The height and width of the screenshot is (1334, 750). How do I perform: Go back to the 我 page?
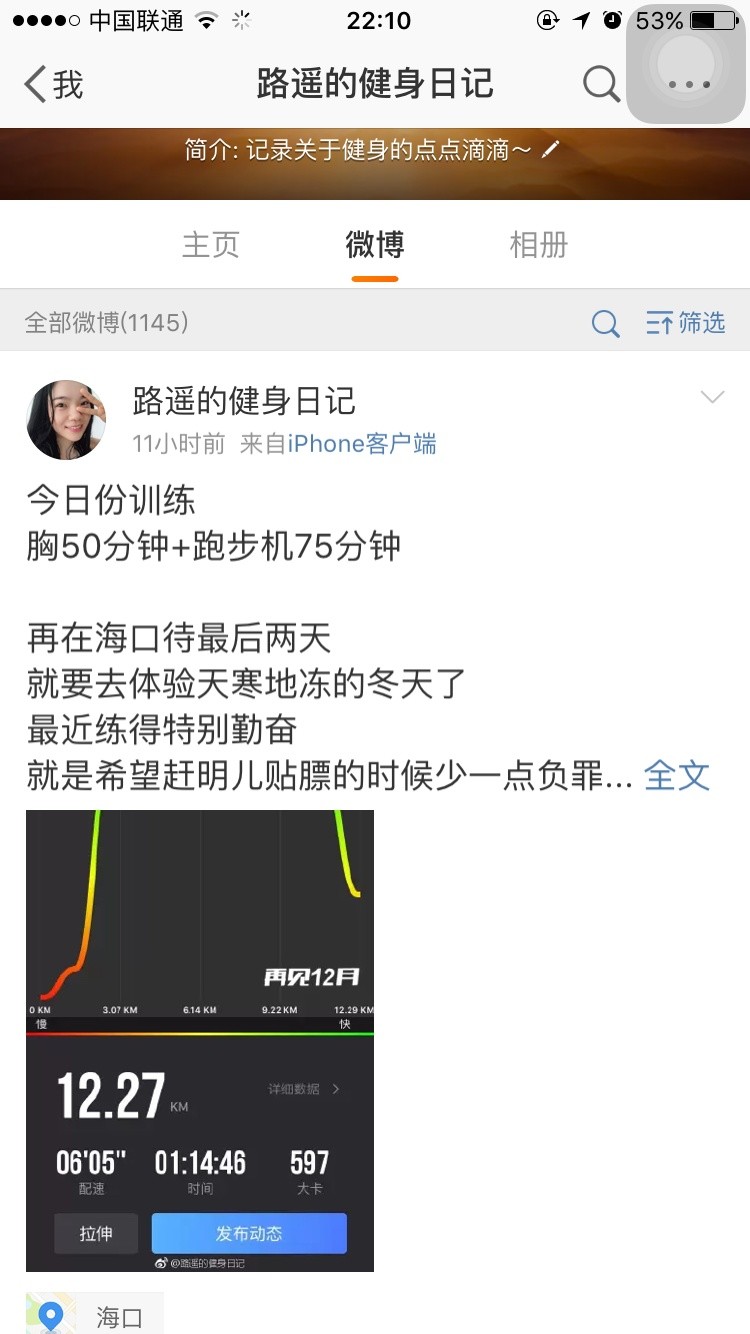click(x=53, y=84)
